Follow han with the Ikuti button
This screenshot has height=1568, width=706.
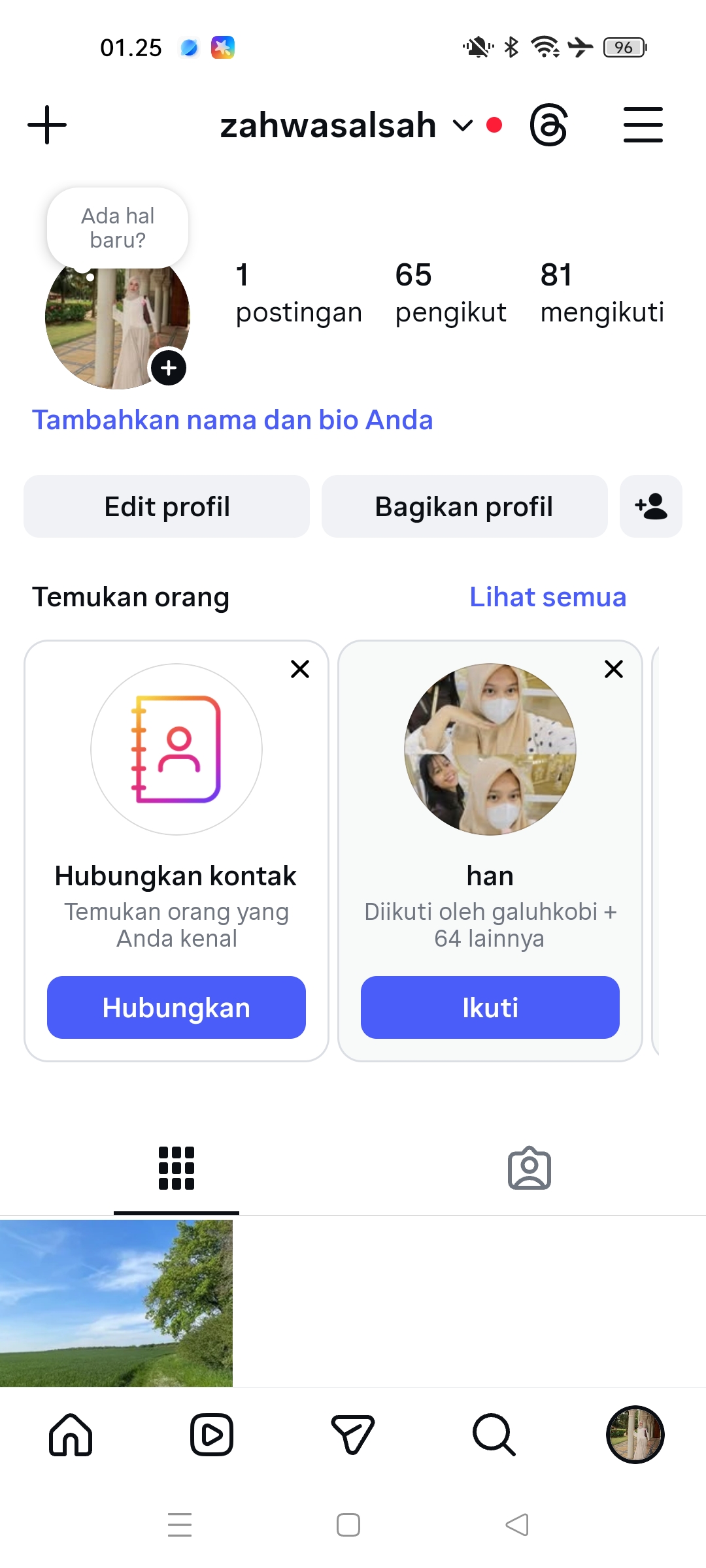pyautogui.click(x=490, y=1007)
